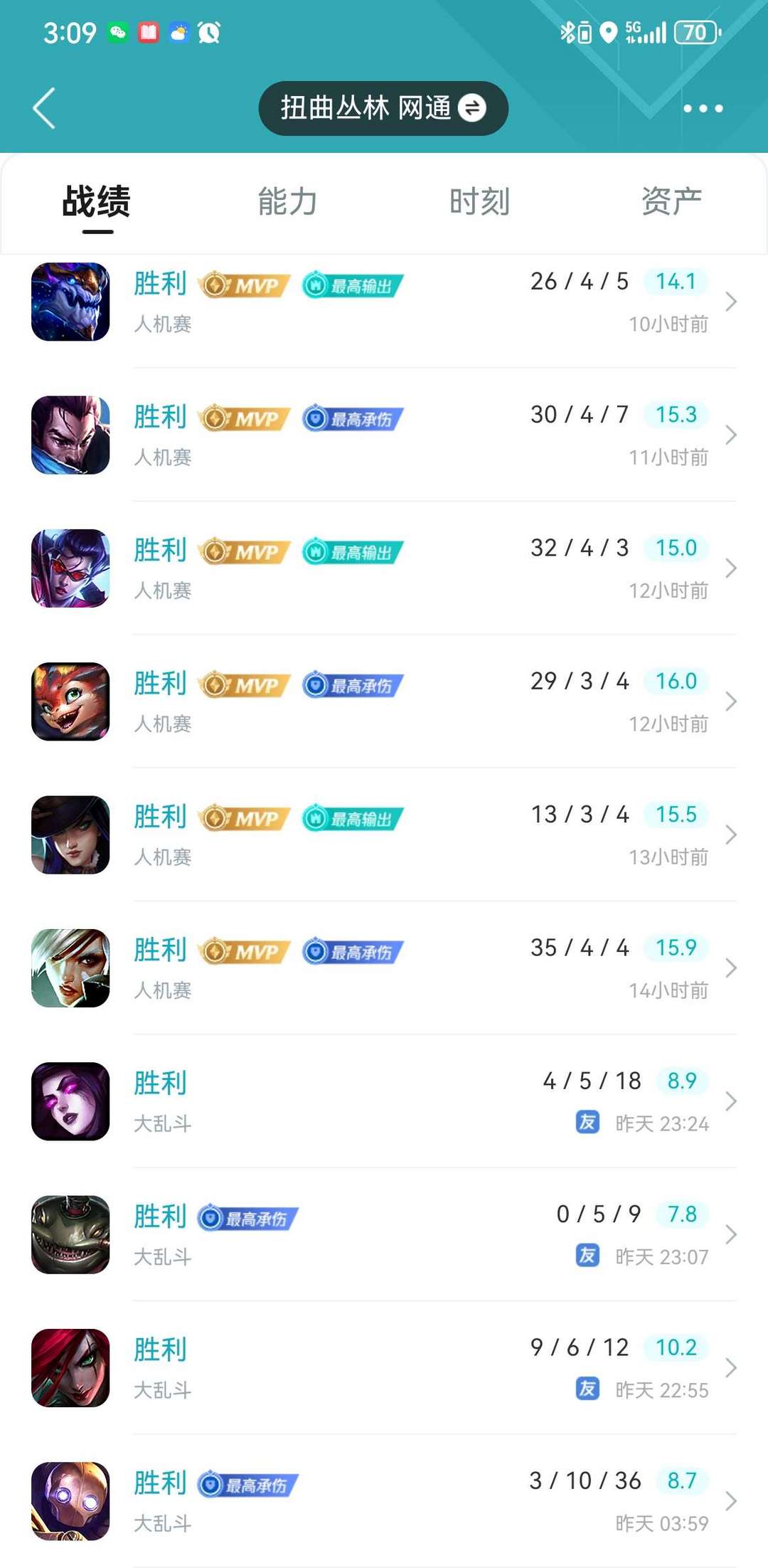Image resolution: width=768 pixels, height=1568 pixels.
Task: Show details for the 29 / 3 / 4 match
Action: click(x=384, y=701)
